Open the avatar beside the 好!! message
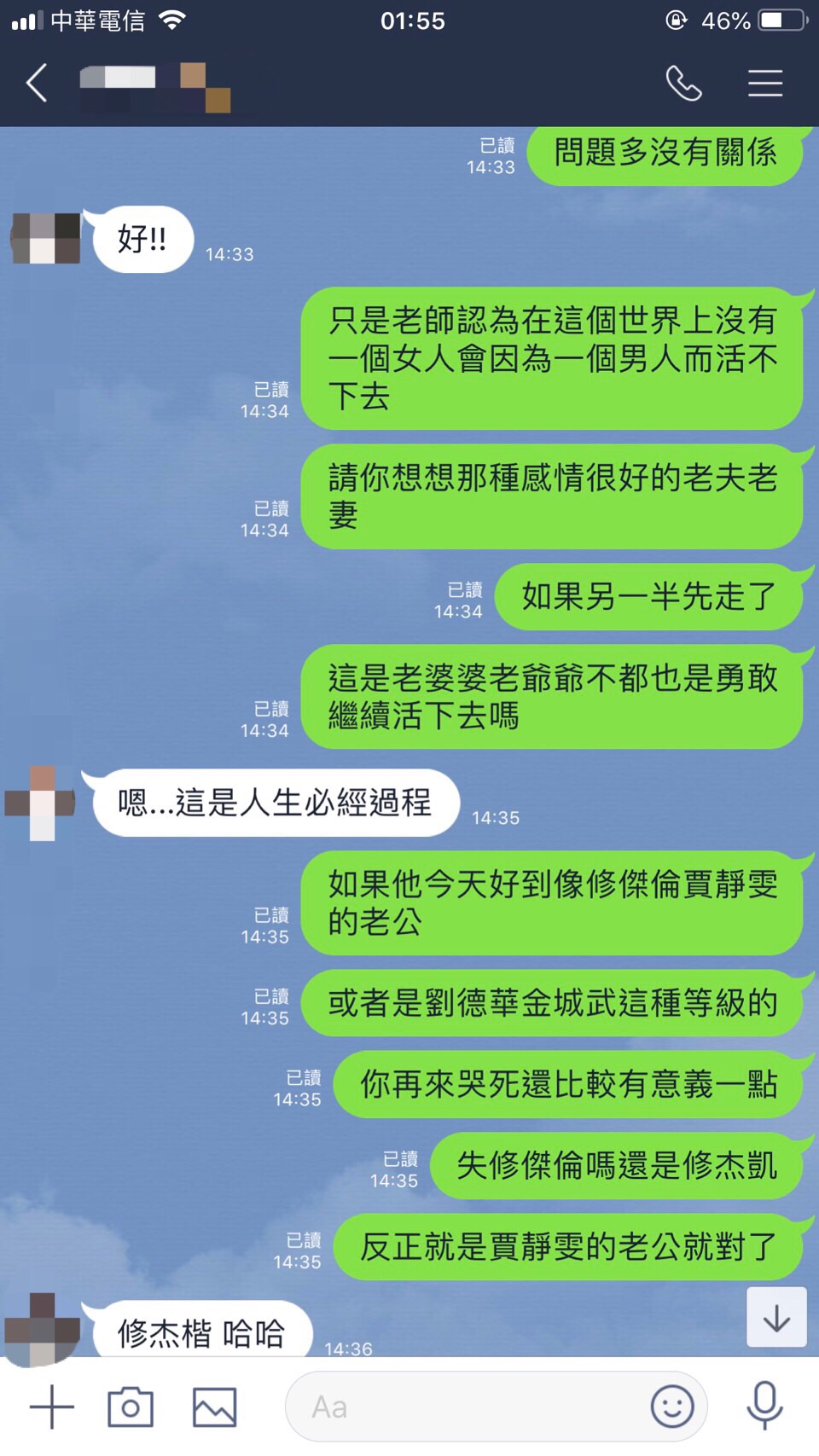The height and width of the screenshot is (1456, 819). point(45,238)
